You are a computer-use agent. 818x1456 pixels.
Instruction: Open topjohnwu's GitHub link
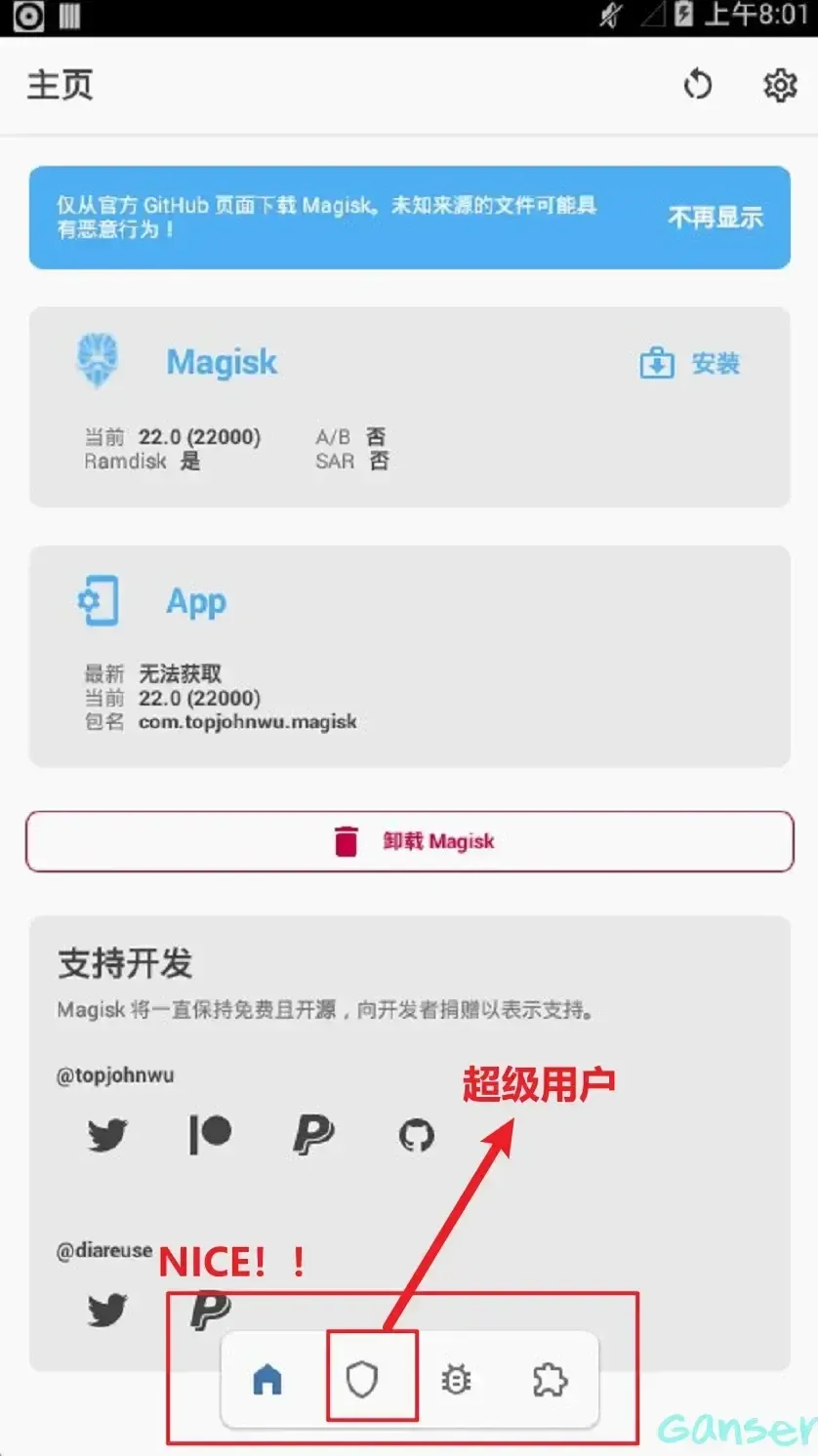pyautogui.click(x=417, y=1135)
